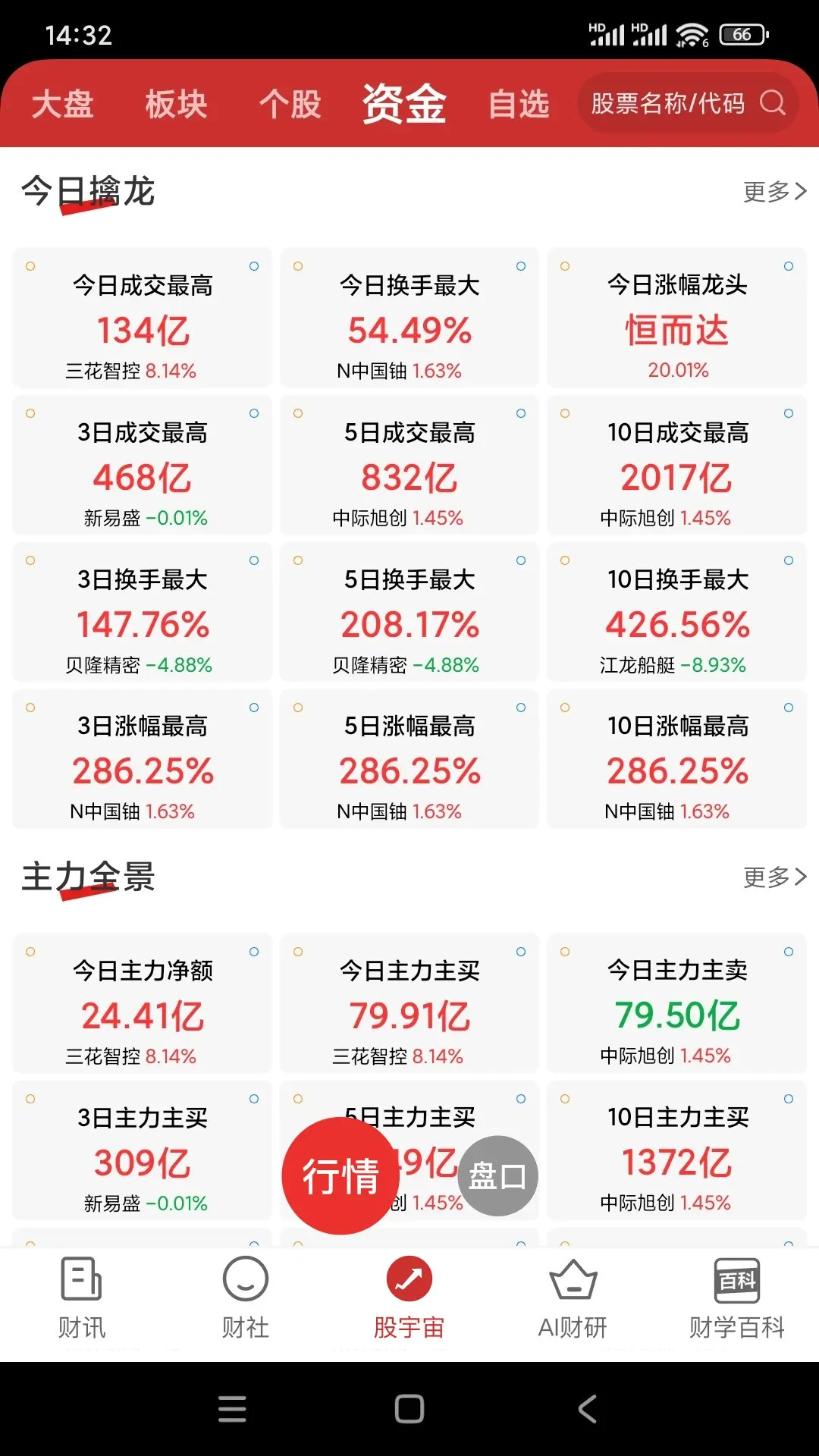View the 今日涨幅龙头 恒而达 card
819x1456 pixels.
pos(677,318)
